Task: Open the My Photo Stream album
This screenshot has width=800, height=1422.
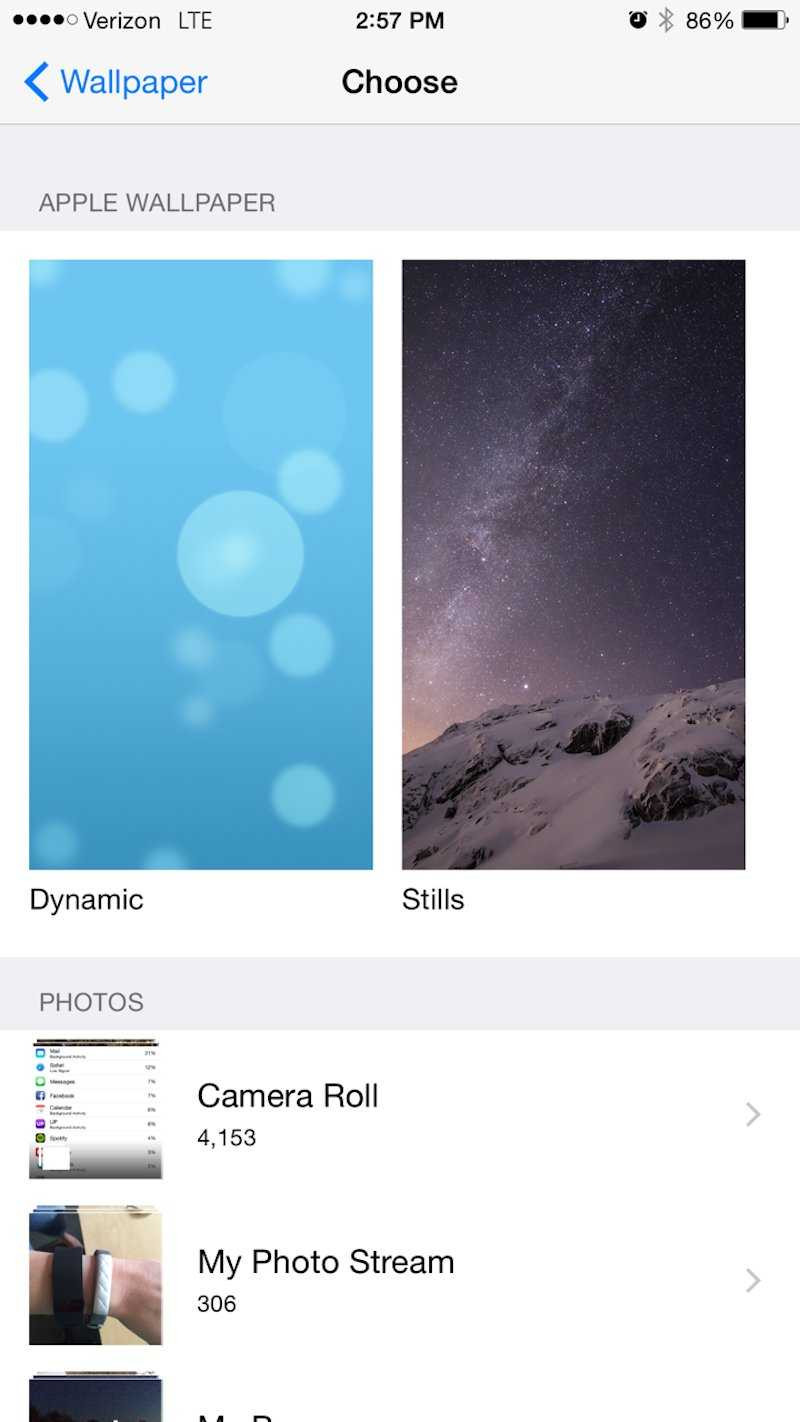Action: [400, 1279]
